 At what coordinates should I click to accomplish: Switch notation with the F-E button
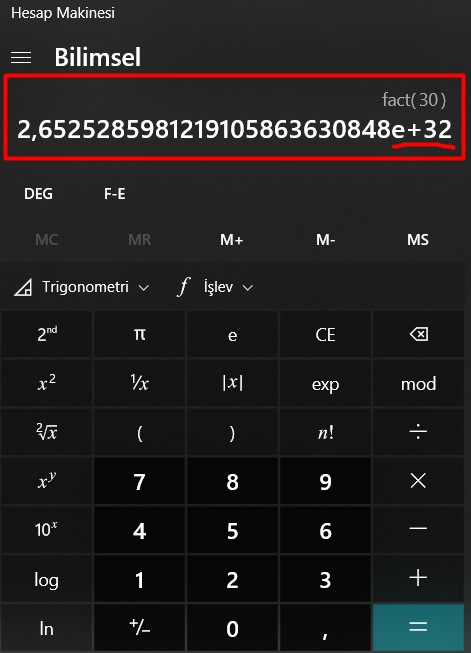tap(115, 194)
